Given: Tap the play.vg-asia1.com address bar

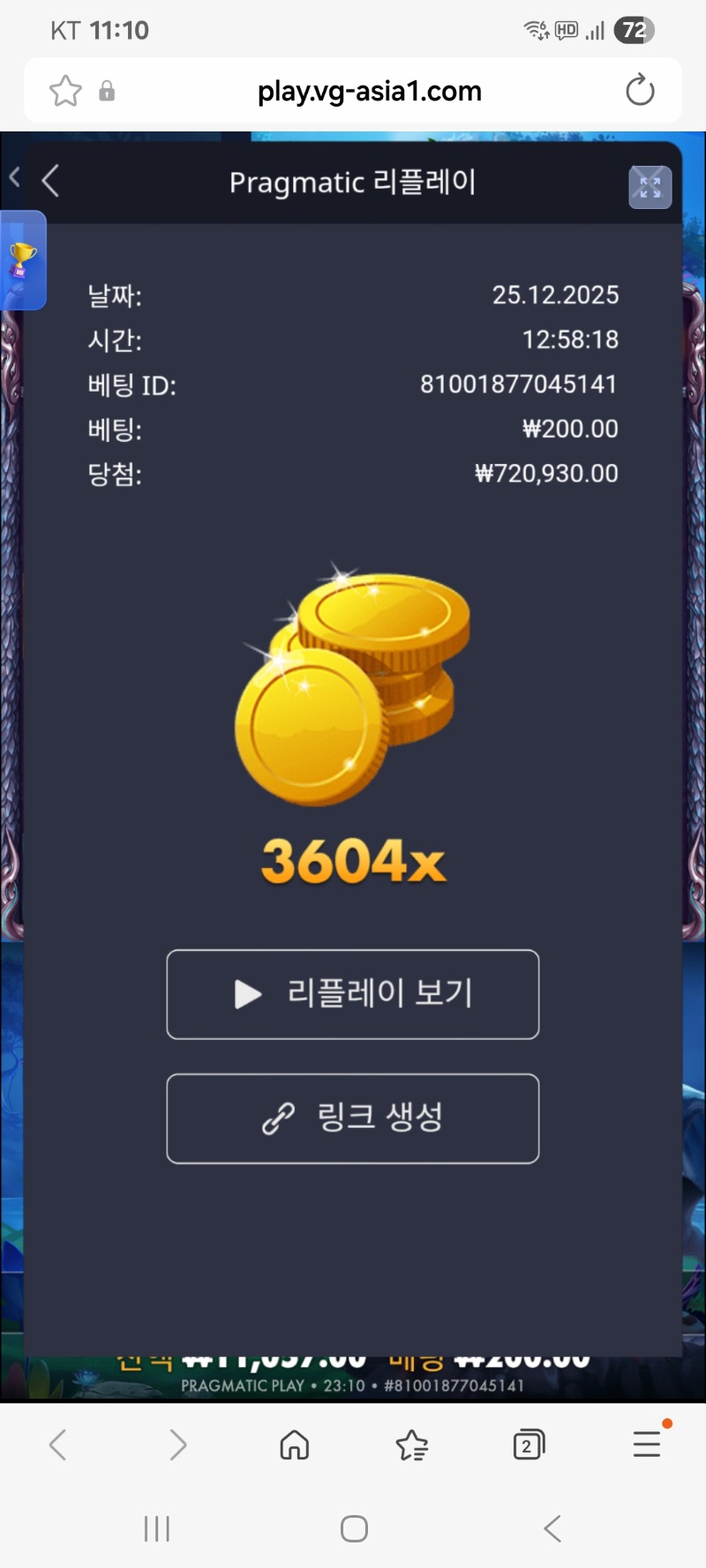Looking at the screenshot, I should tap(369, 91).
